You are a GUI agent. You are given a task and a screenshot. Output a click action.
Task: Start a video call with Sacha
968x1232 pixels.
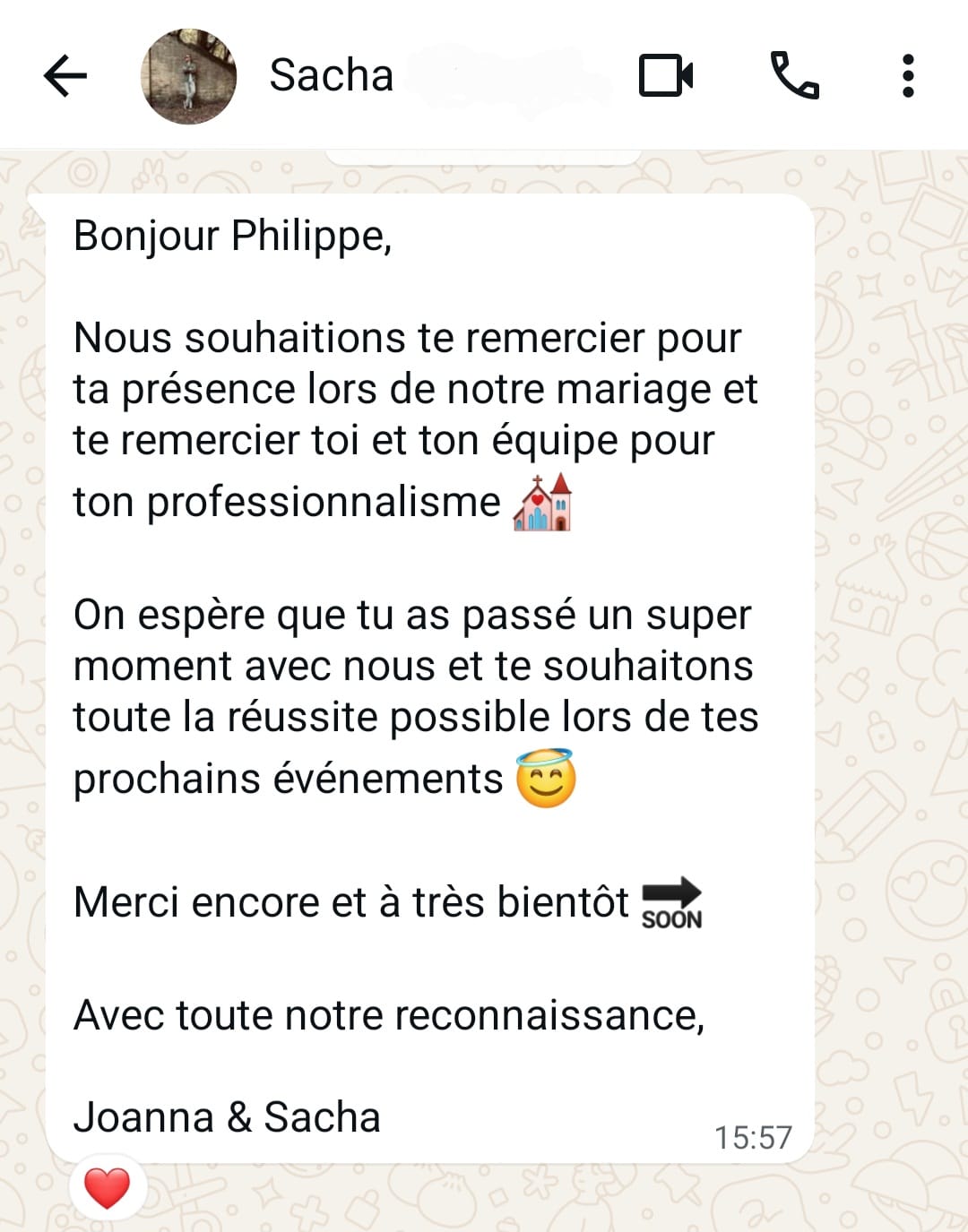[x=665, y=75]
